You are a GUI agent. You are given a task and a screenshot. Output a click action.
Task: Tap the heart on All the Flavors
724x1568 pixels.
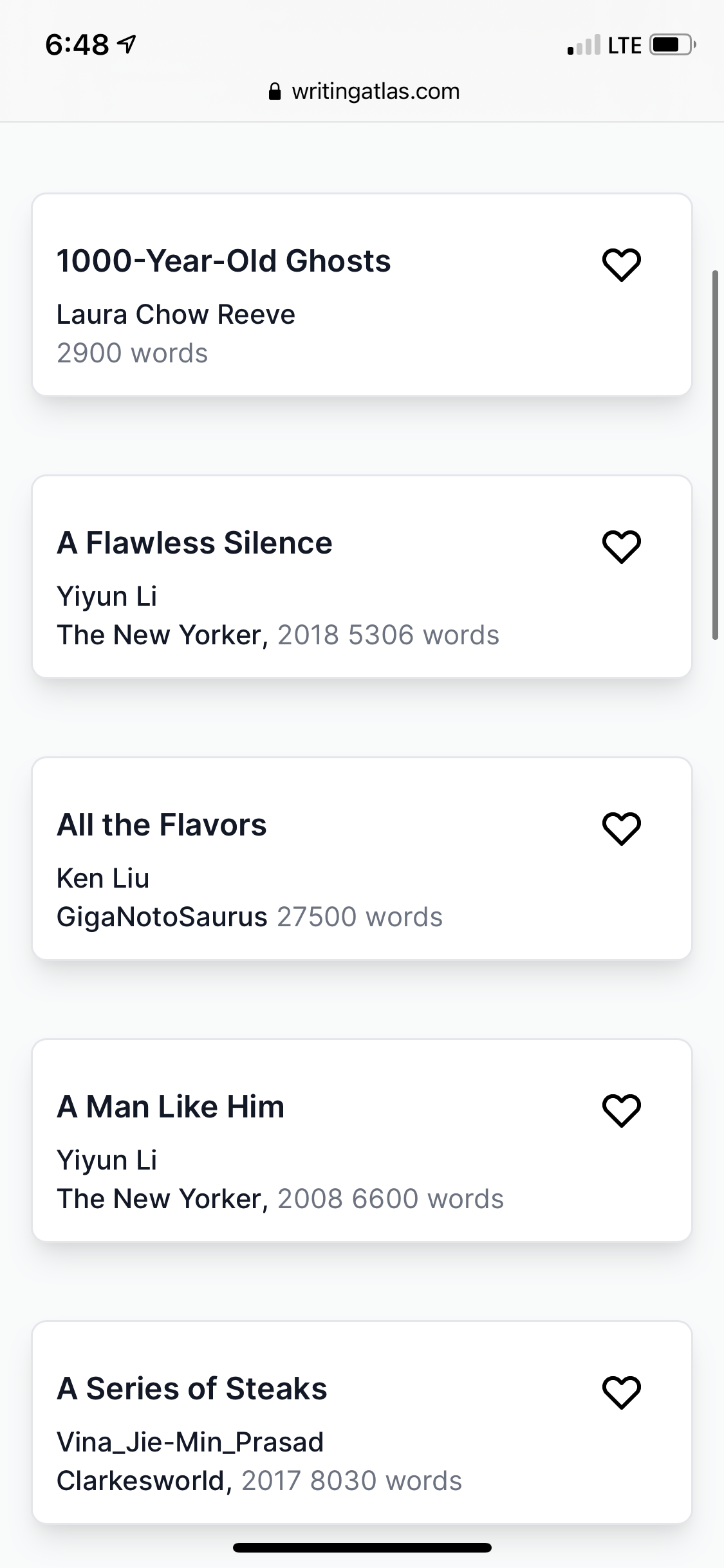621,828
